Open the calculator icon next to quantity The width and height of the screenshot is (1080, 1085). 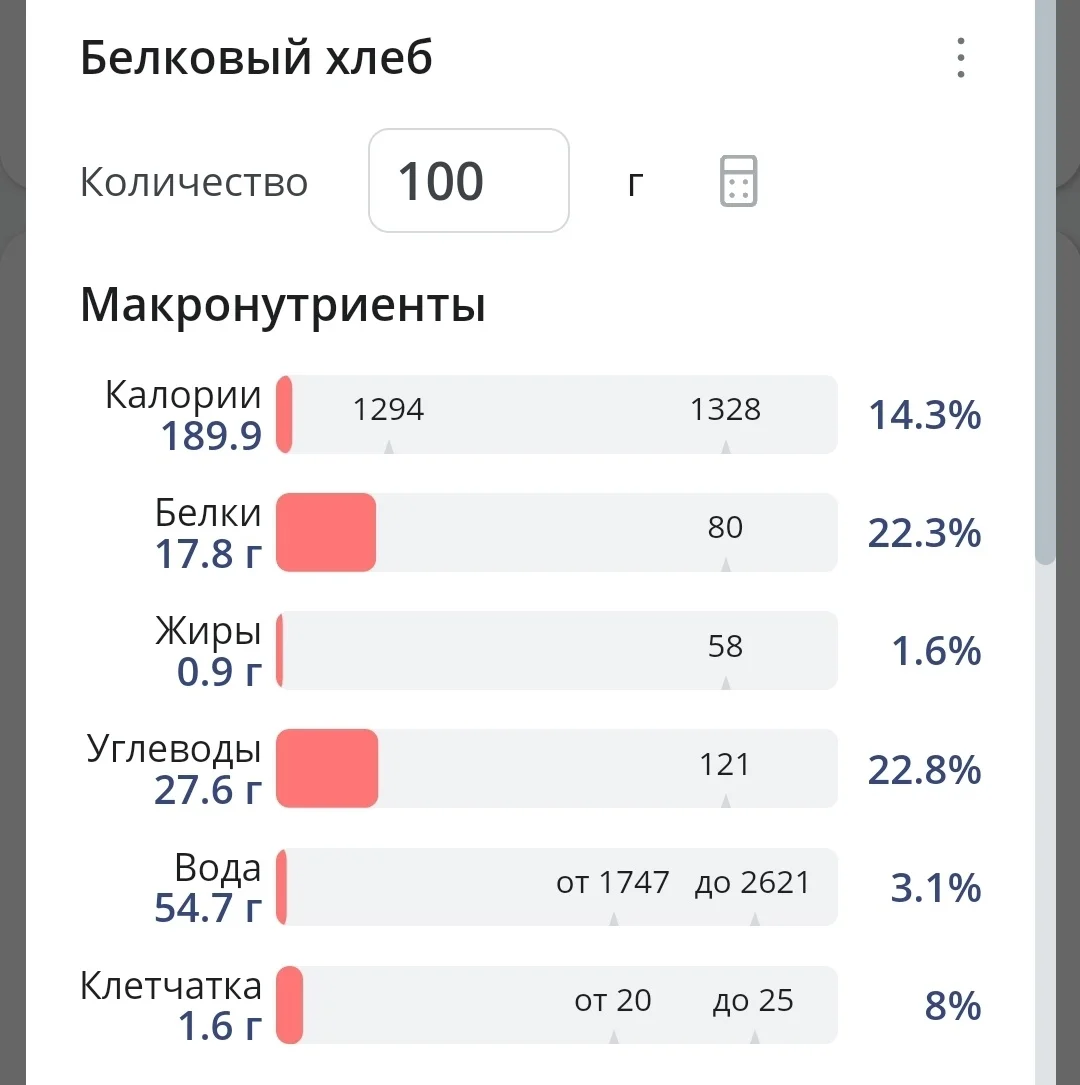pyautogui.click(x=737, y=181)
